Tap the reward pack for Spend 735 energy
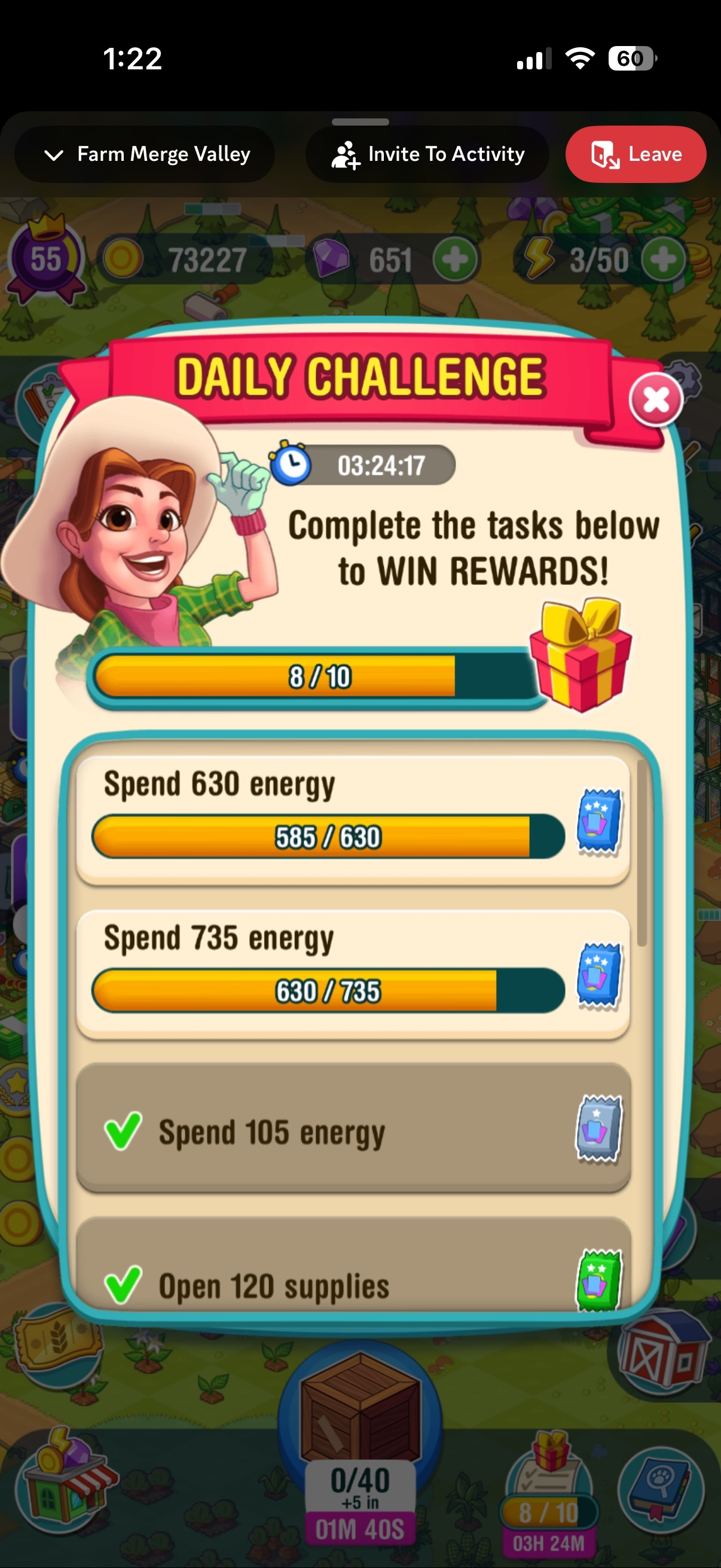 pos(598,974)
